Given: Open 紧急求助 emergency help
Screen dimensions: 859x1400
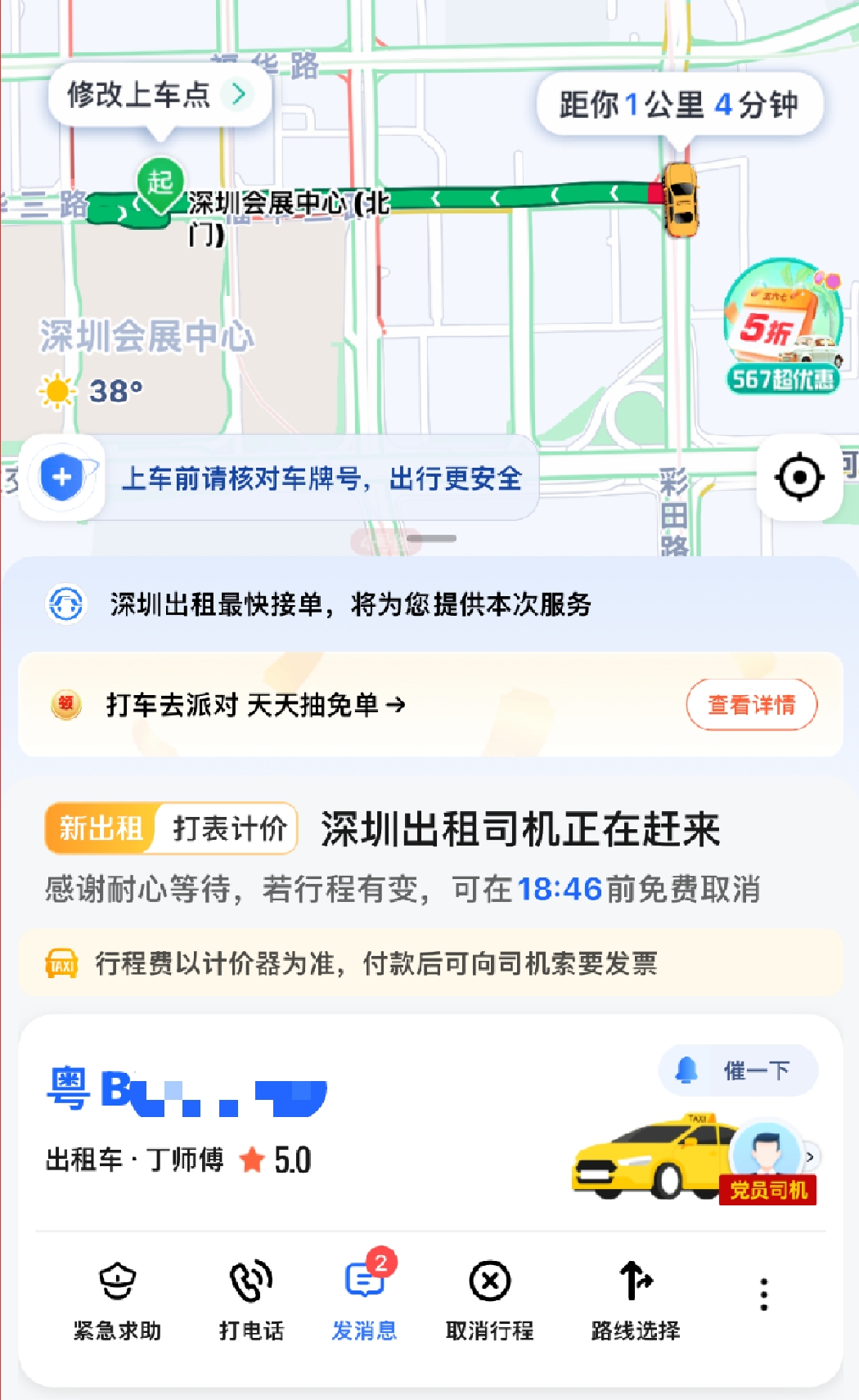Looking at the screenshot, I should click(x=117, y=1300).
